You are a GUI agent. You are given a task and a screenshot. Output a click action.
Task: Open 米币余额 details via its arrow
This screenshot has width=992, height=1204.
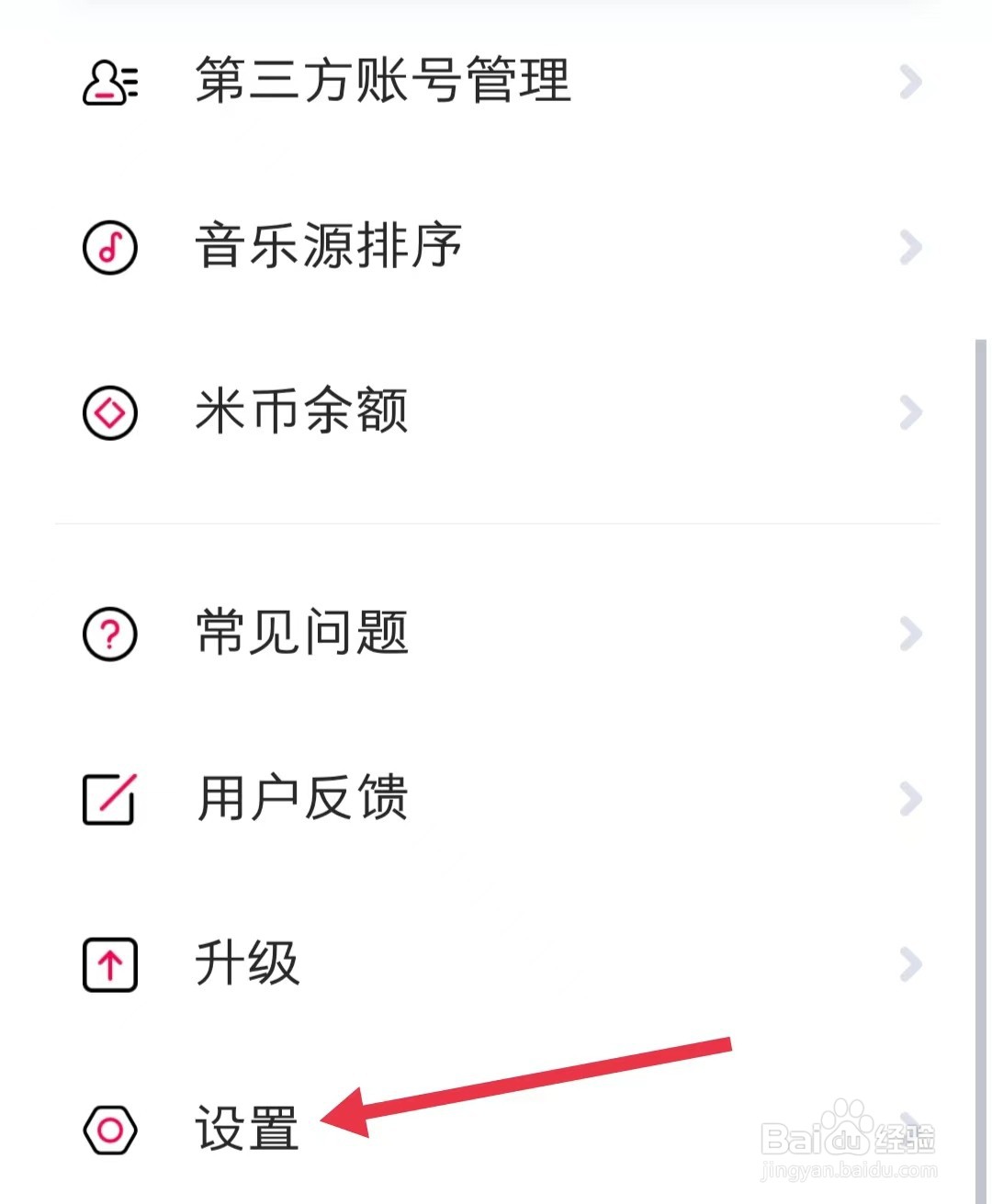click(x=911, y=413)
